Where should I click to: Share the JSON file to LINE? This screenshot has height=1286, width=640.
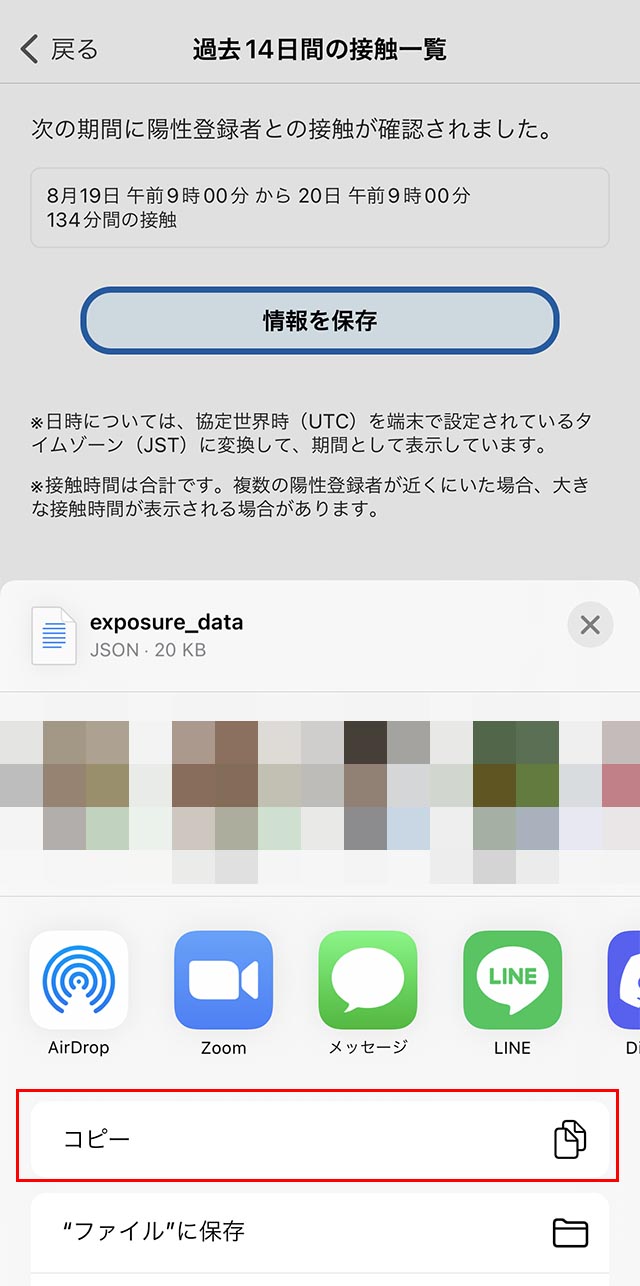512,980
